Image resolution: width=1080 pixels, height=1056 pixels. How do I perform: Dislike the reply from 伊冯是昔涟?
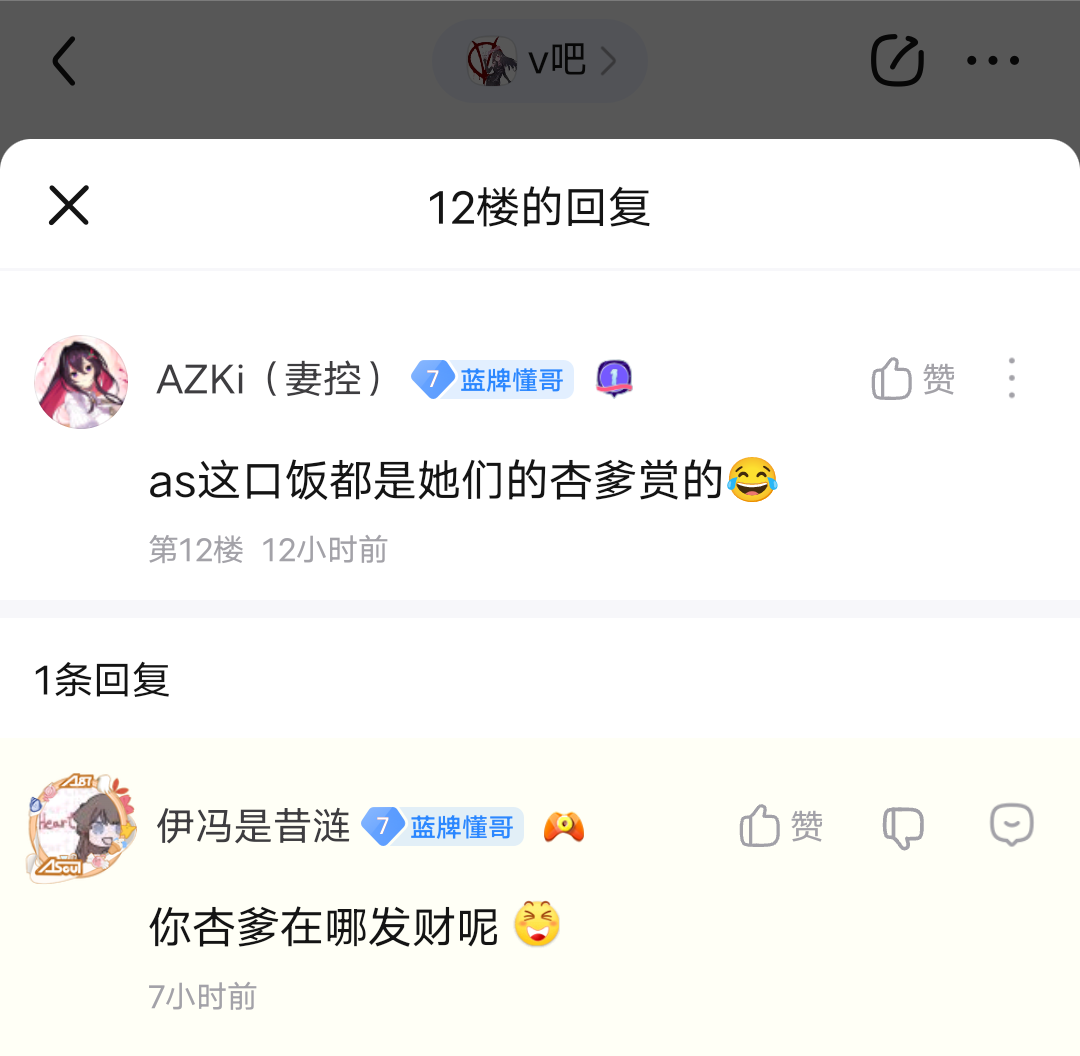coord(903,828)
